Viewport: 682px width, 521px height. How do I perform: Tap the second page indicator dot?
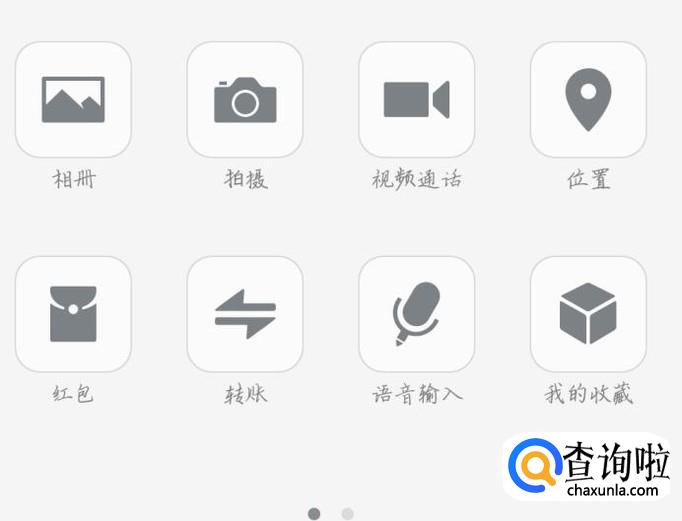(x=347, y=513)
